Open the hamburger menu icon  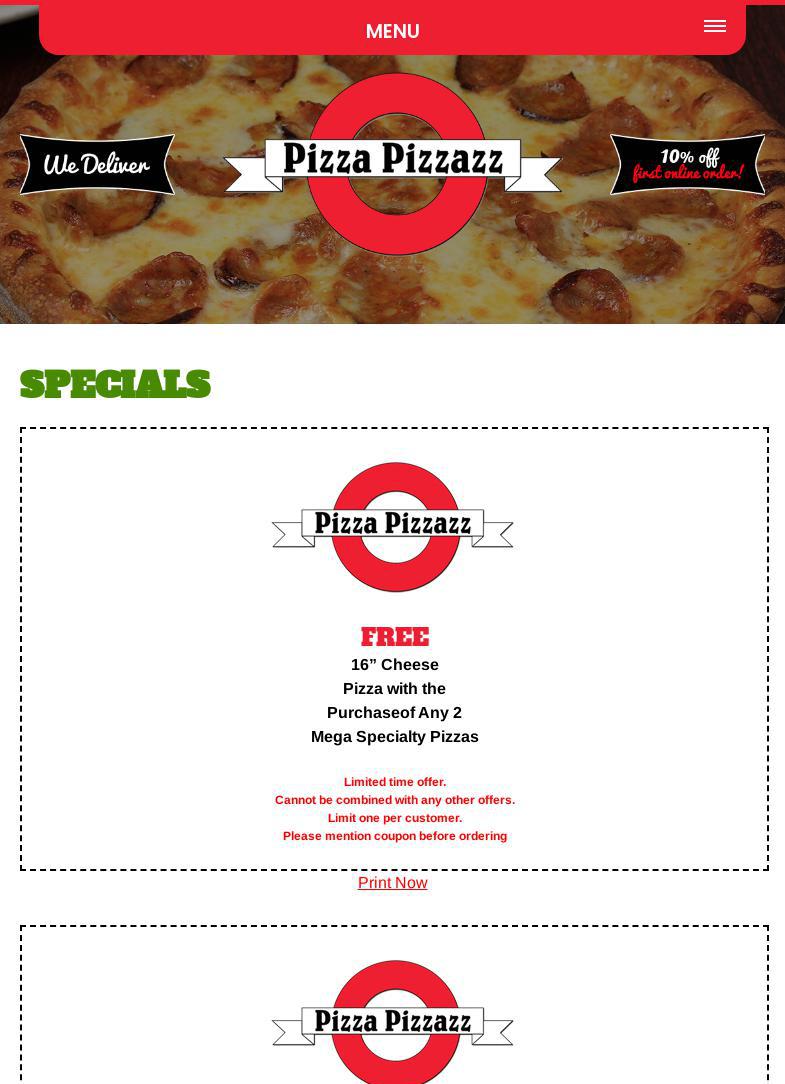(714, 27)
